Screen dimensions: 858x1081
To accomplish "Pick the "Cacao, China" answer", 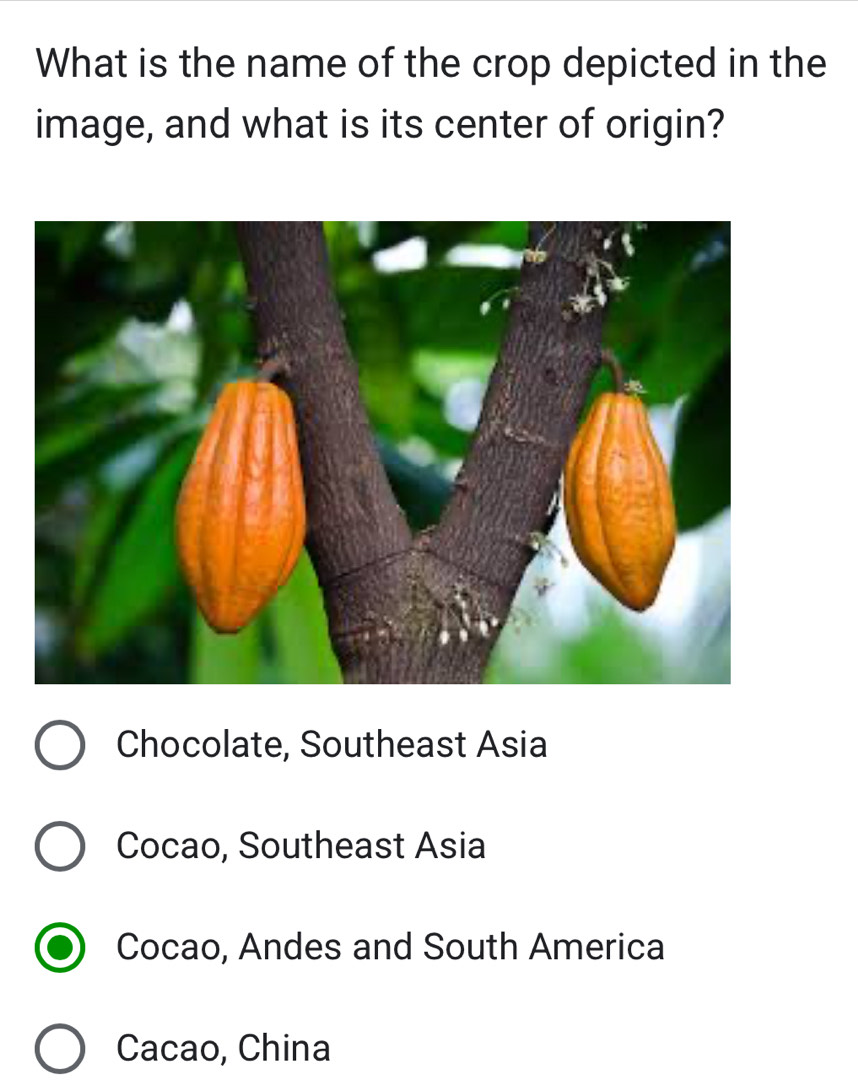I will click(x=61, y=1048).
